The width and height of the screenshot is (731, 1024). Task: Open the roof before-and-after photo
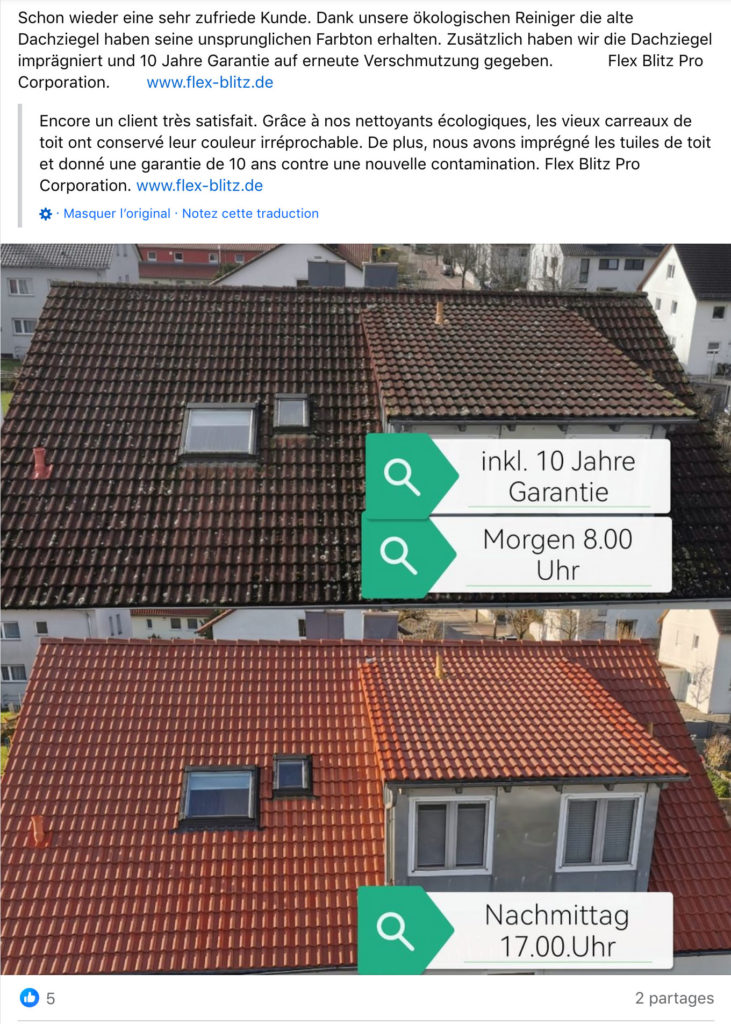(x=365, y=610)
